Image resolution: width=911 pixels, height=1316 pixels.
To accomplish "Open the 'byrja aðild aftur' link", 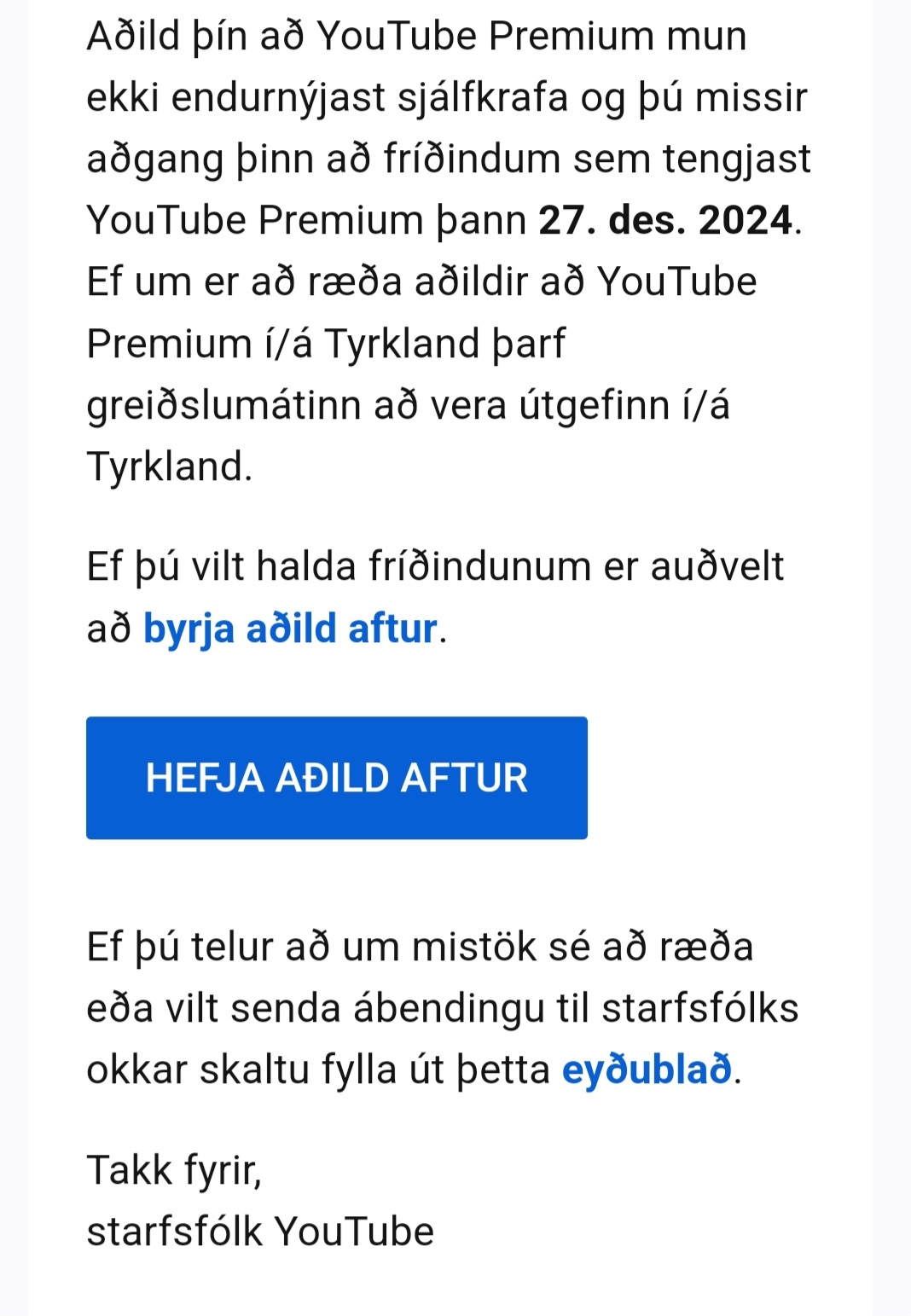I will pos(290,629).
